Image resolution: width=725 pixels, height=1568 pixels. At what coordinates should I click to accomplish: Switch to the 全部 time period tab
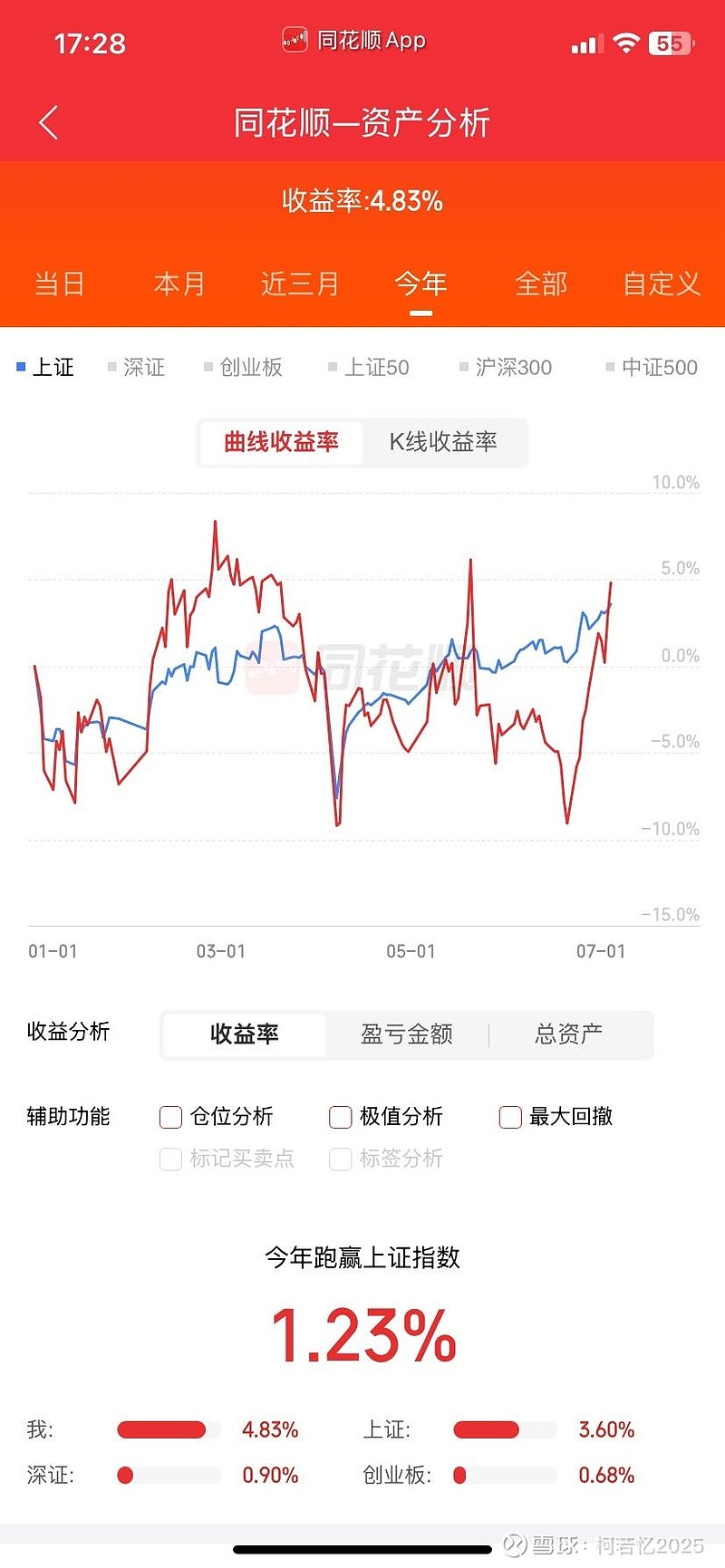(x=540, y=284)
